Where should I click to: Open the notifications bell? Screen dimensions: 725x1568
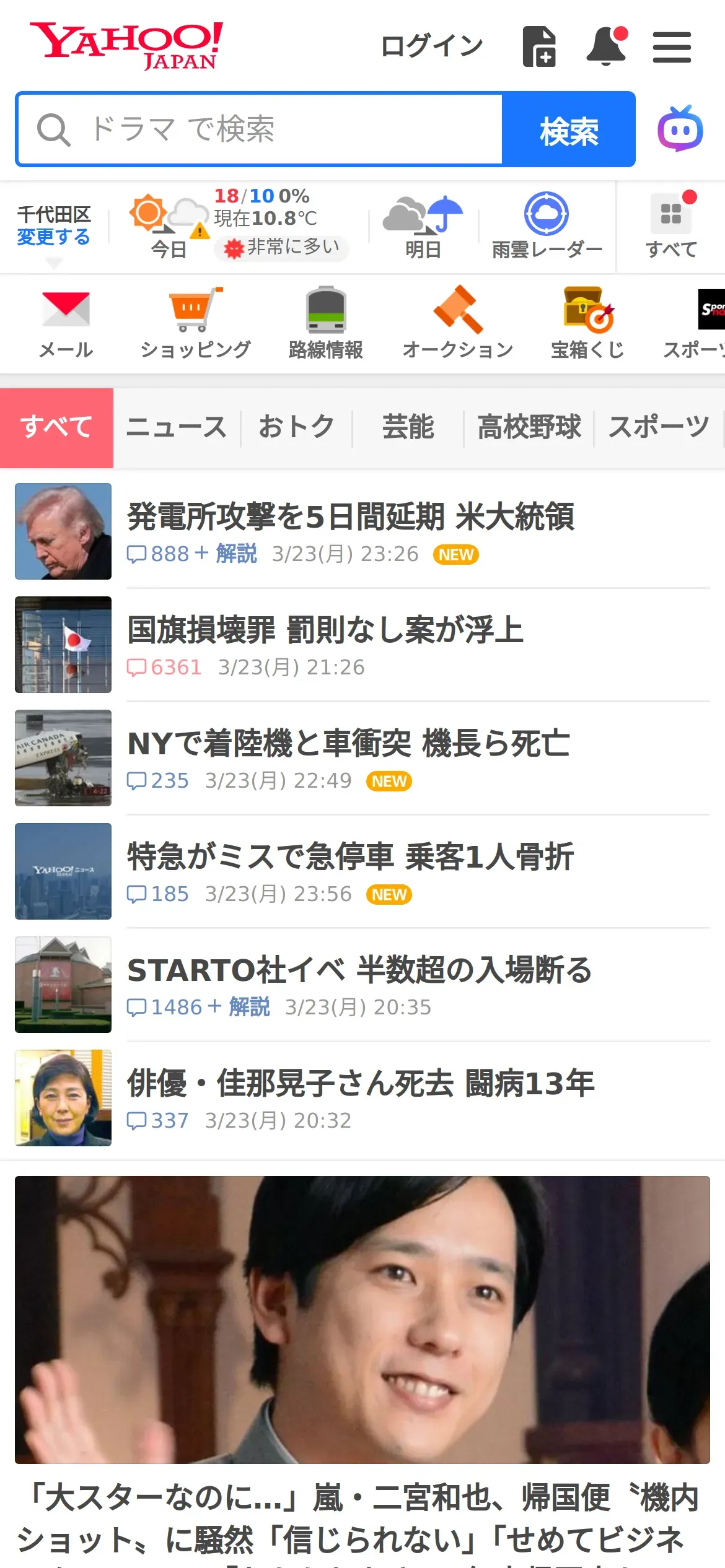tap(606, 46)
